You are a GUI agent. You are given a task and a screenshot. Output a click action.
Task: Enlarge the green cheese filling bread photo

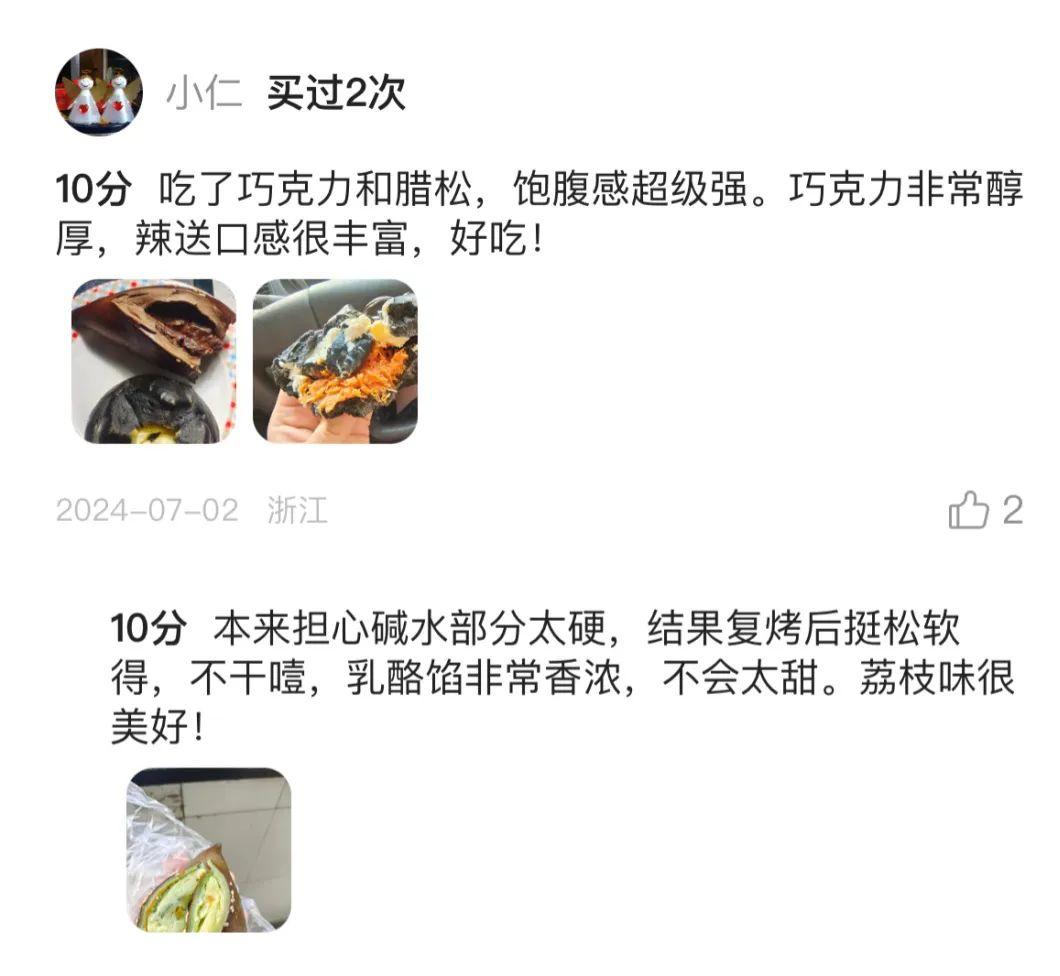[209, 850]
